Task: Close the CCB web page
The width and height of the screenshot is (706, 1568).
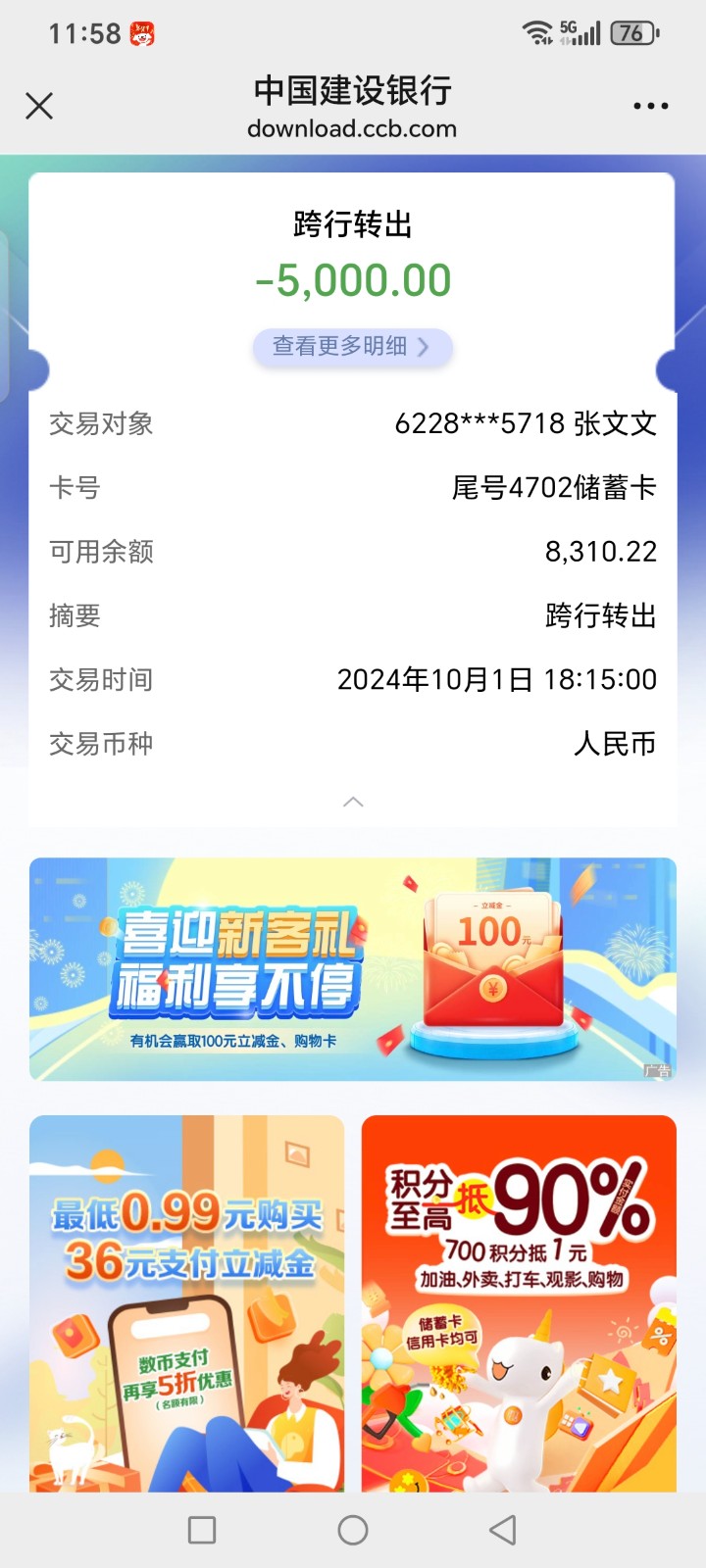Action: pos(39,106)
